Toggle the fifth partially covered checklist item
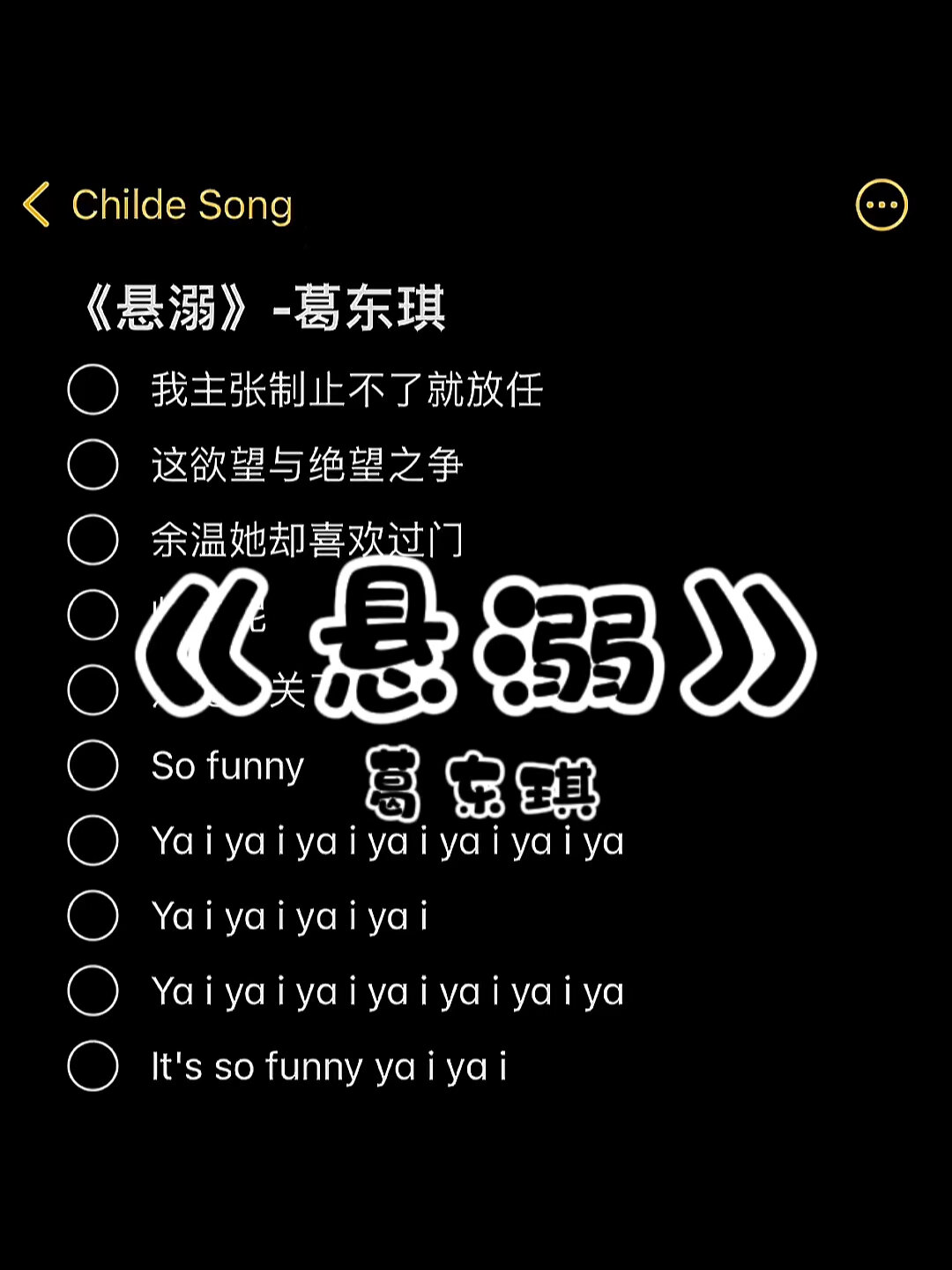 pyautogui.click(x=94, y=686)
